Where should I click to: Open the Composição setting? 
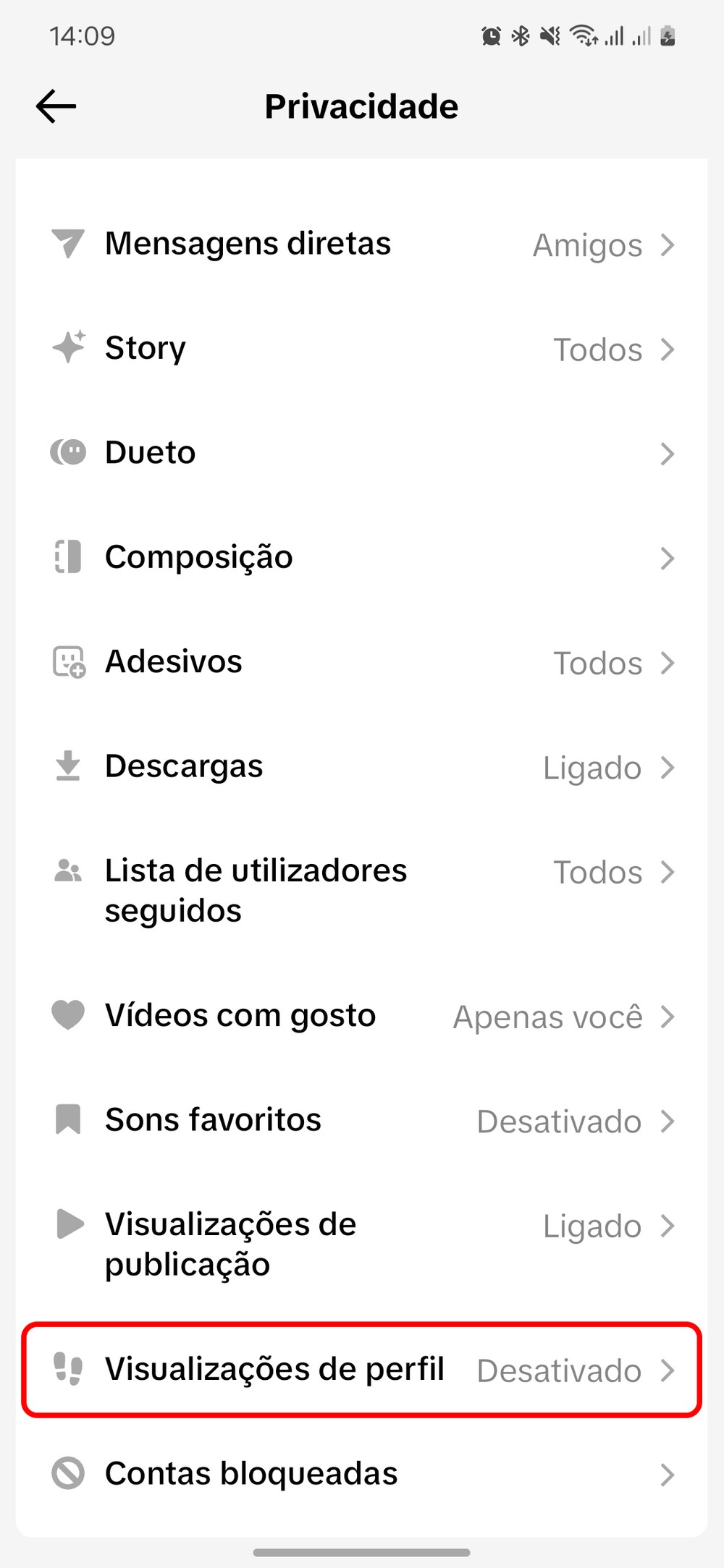click(362, 557)
